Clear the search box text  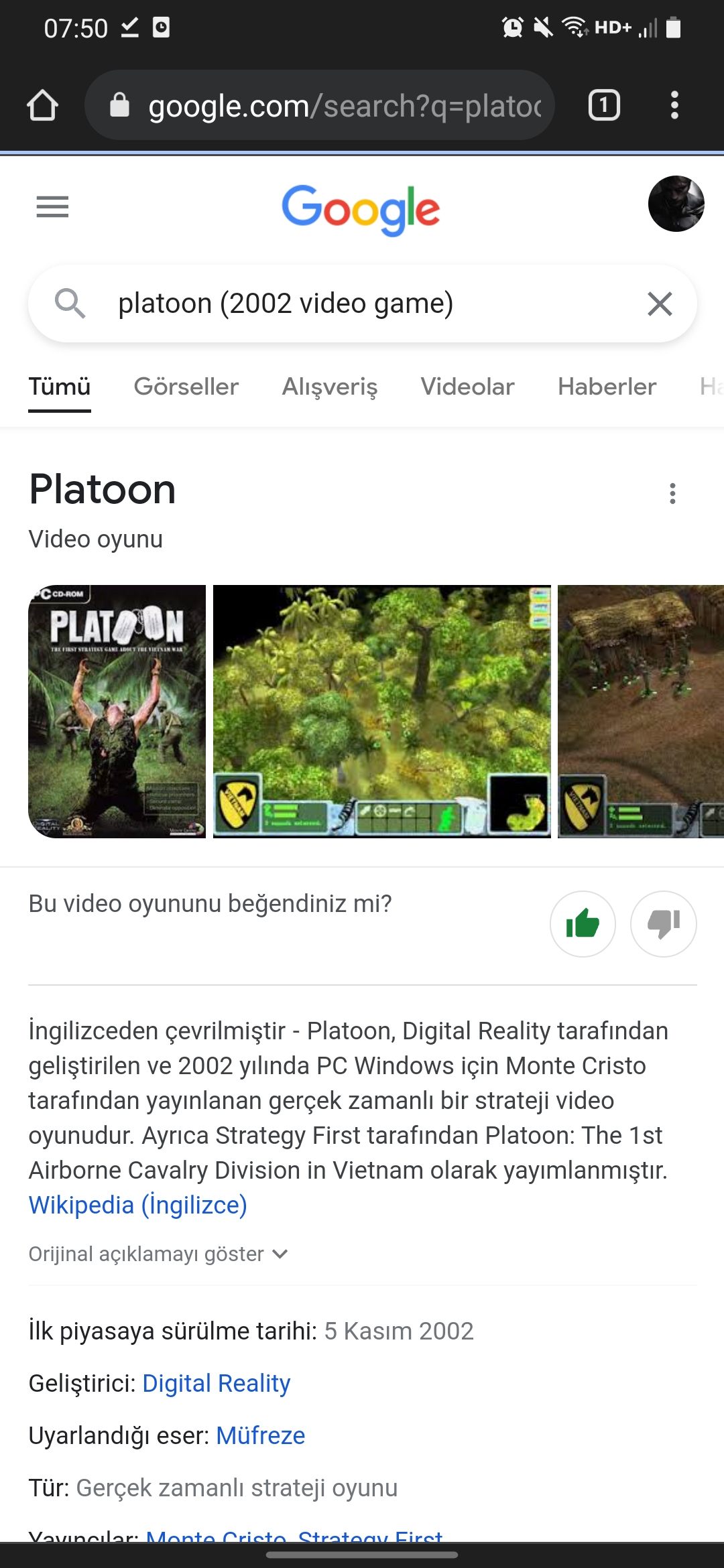pyautogui.click(x=660, y=304)
